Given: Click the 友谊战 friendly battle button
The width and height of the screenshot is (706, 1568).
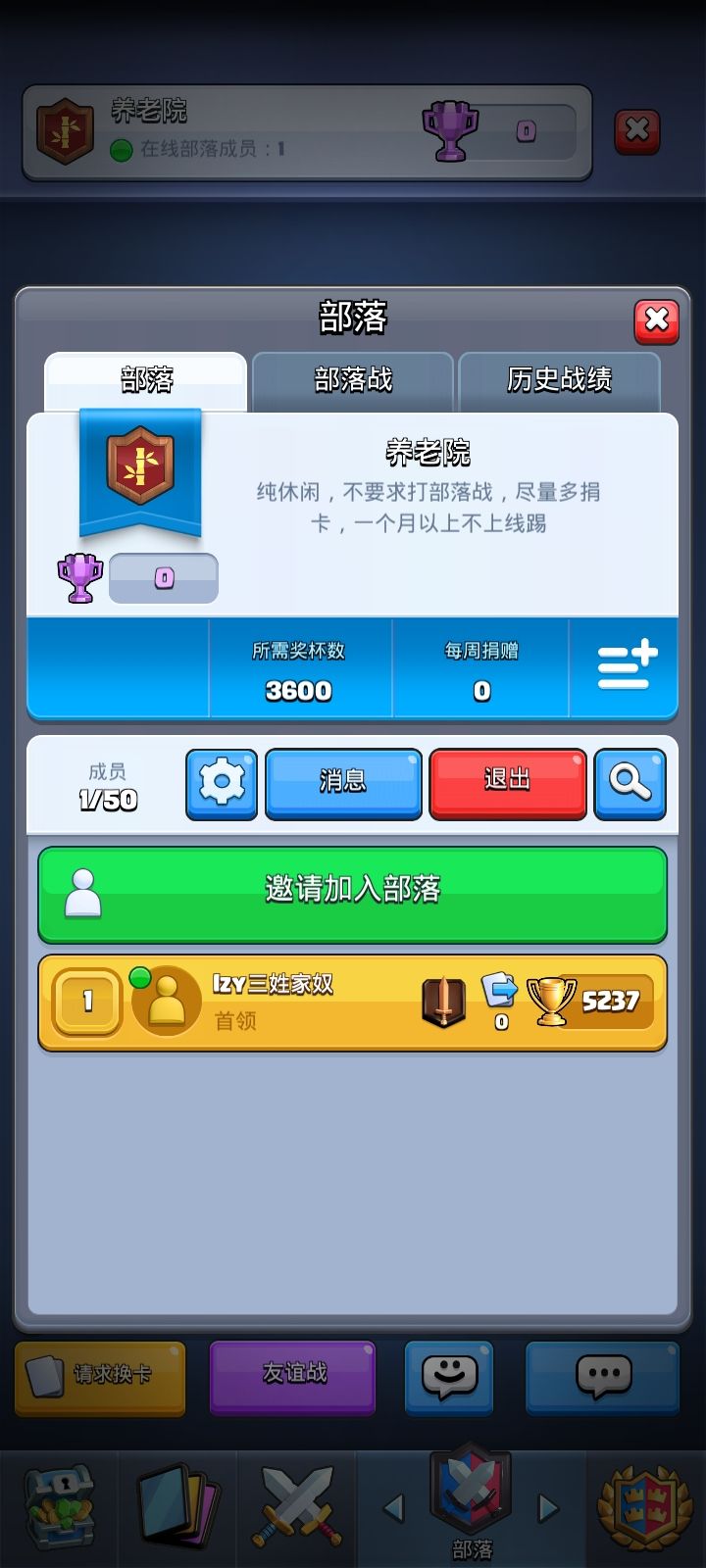Looking at the screenshot, I should pyautogui.click(x=292, y=1378).
